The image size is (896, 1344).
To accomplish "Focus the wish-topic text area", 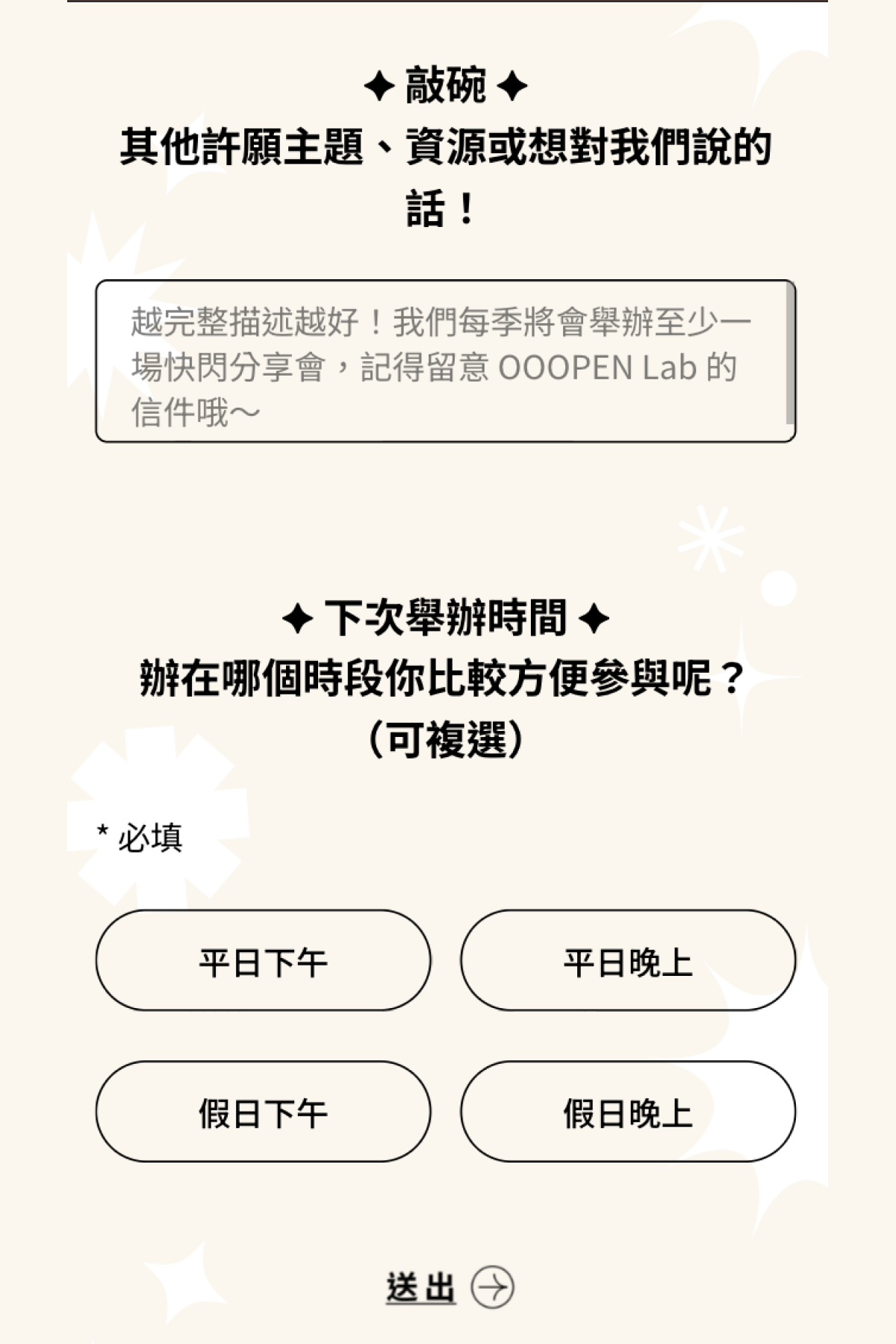I will coord(444,361).
